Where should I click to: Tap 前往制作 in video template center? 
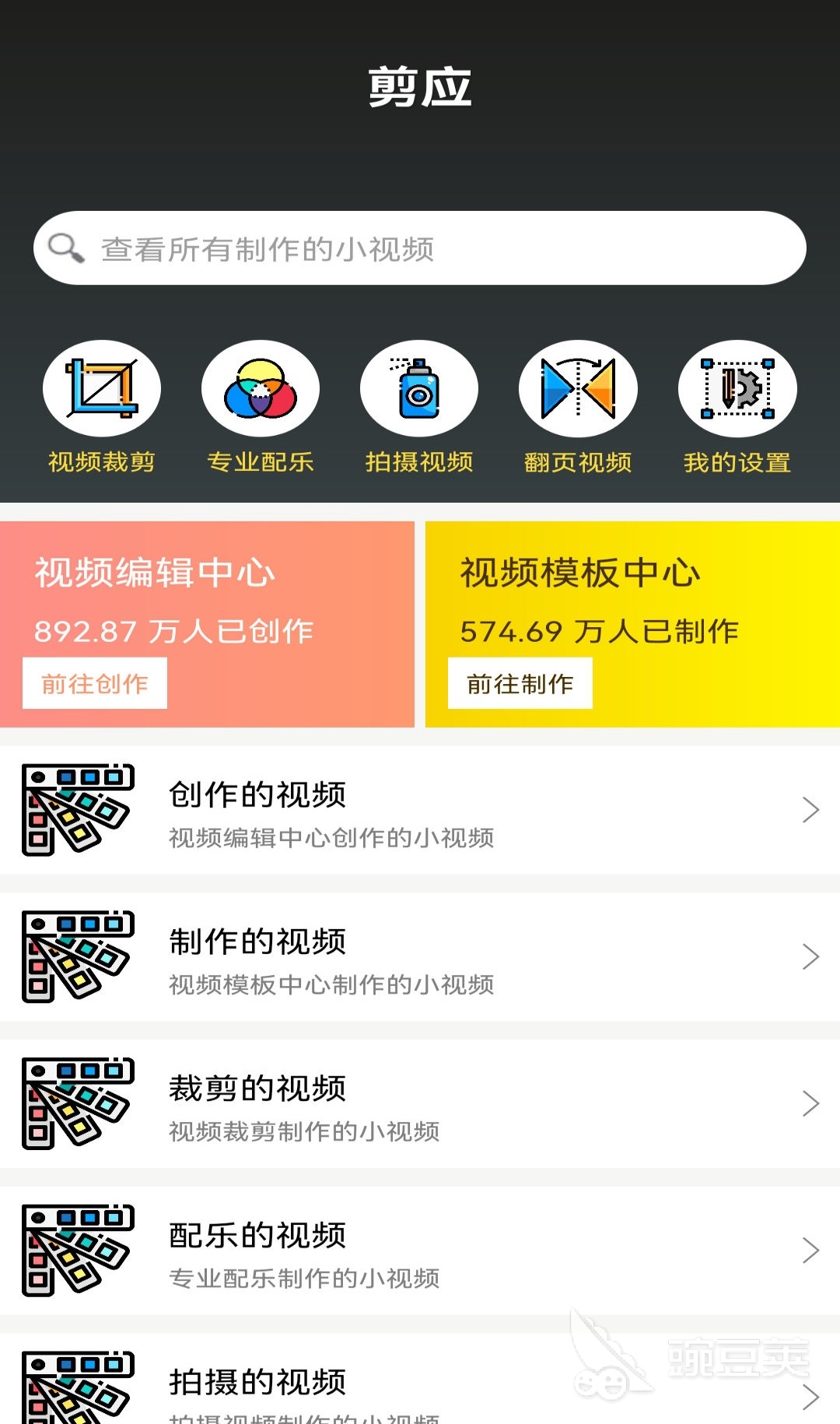tap(520, 683)
